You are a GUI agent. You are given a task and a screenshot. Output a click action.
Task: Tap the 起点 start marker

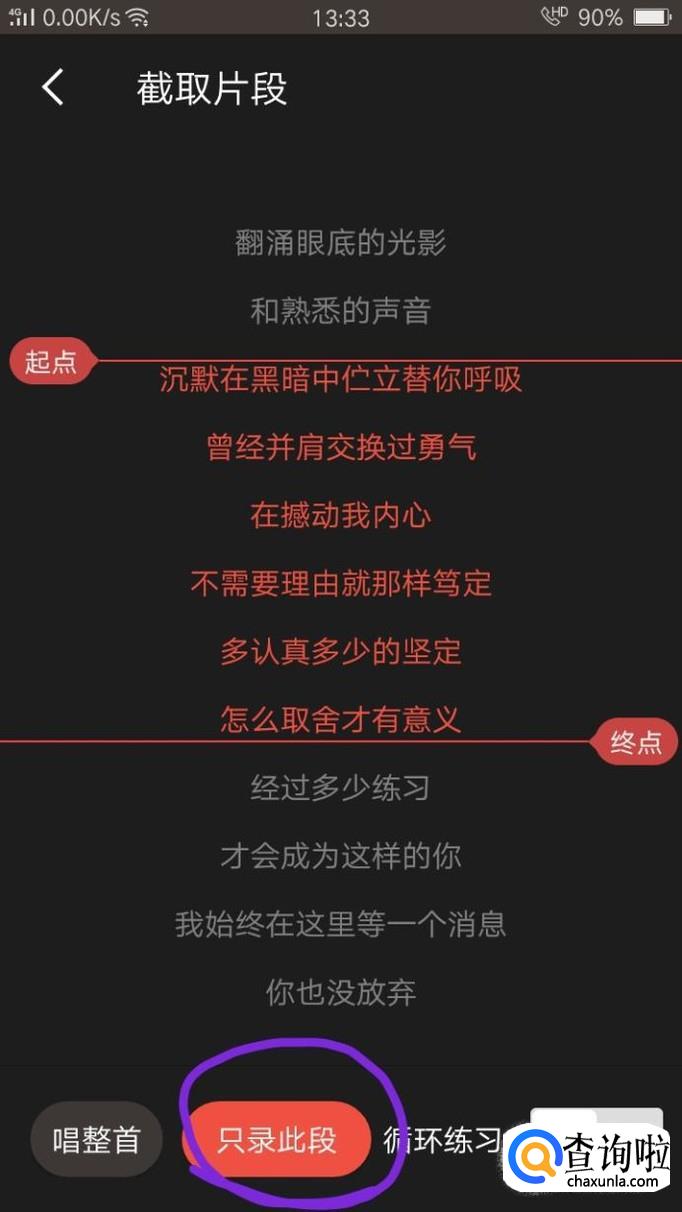(x=51, y=361)
